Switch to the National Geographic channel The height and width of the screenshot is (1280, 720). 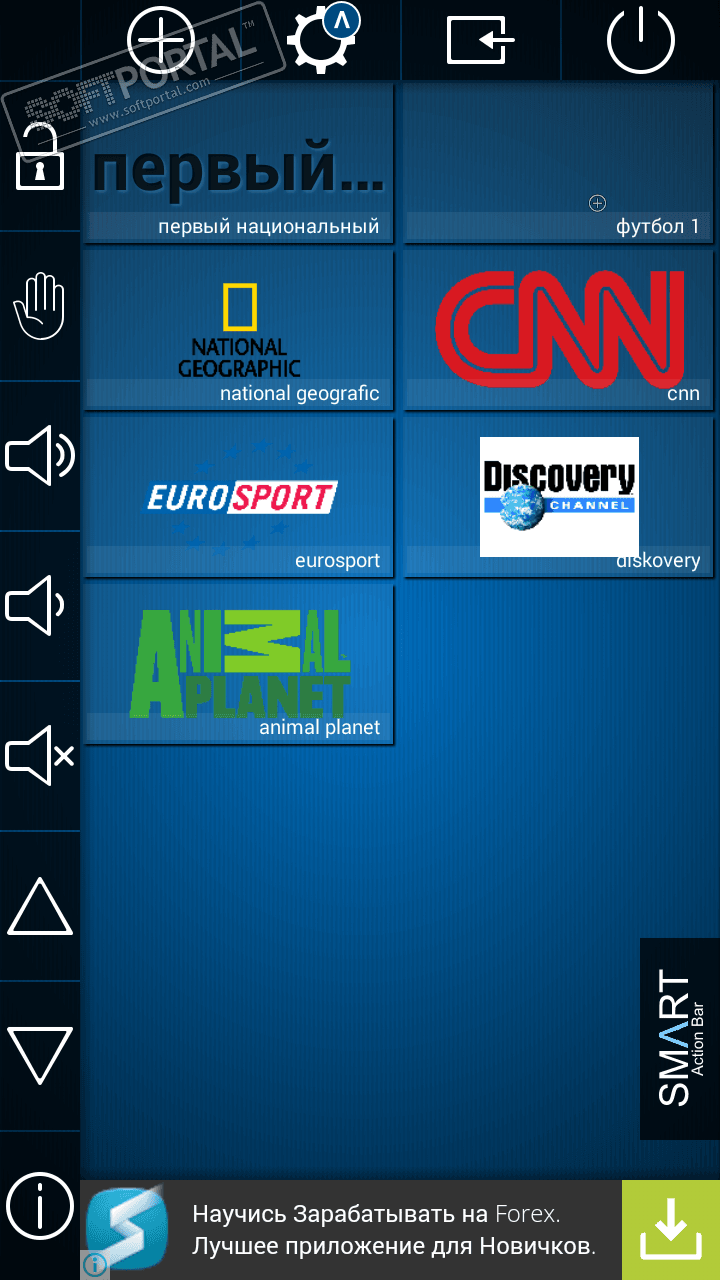click(239, 331)
